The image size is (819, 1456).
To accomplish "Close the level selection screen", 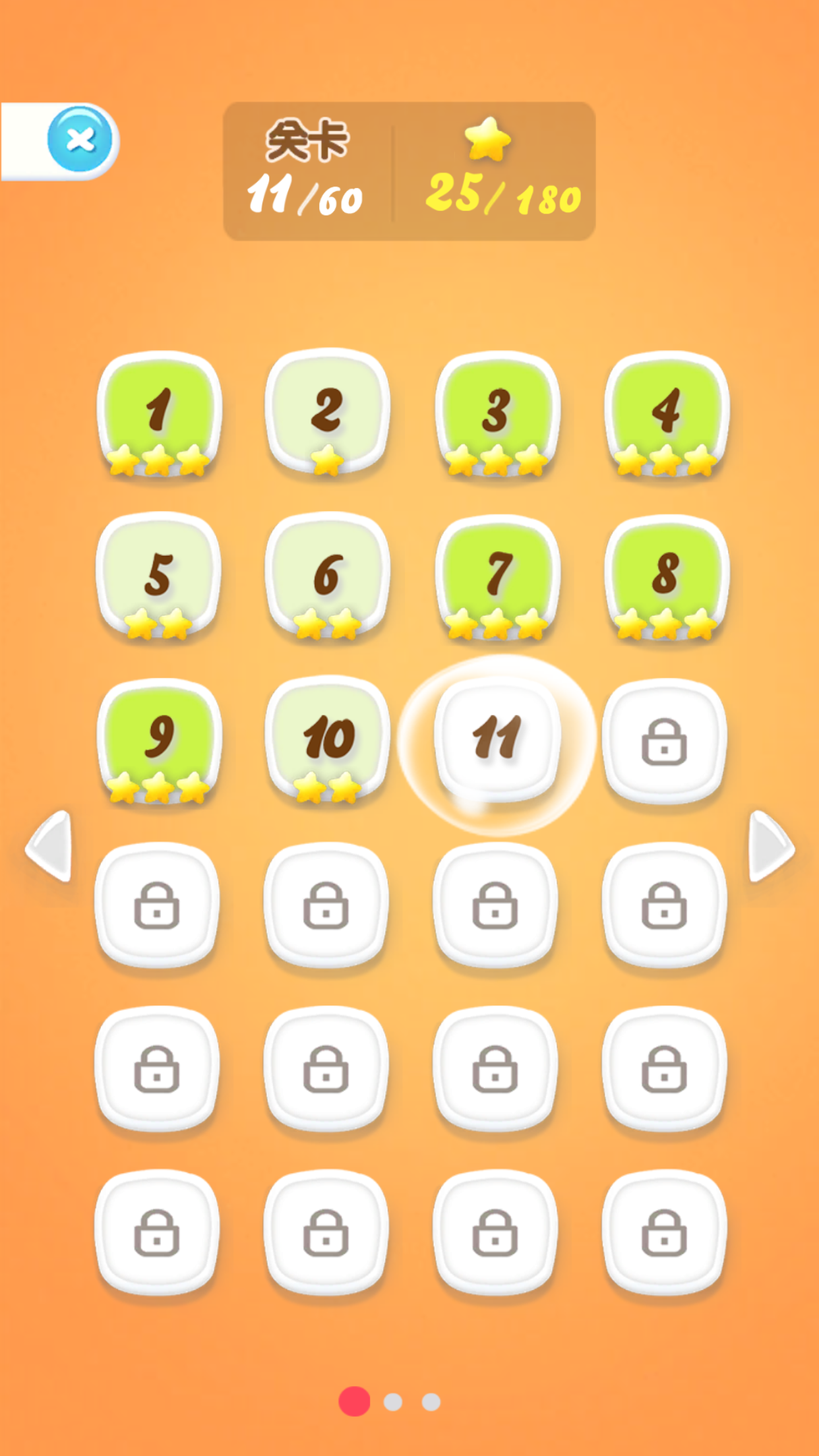I will [x=80, y=140].
